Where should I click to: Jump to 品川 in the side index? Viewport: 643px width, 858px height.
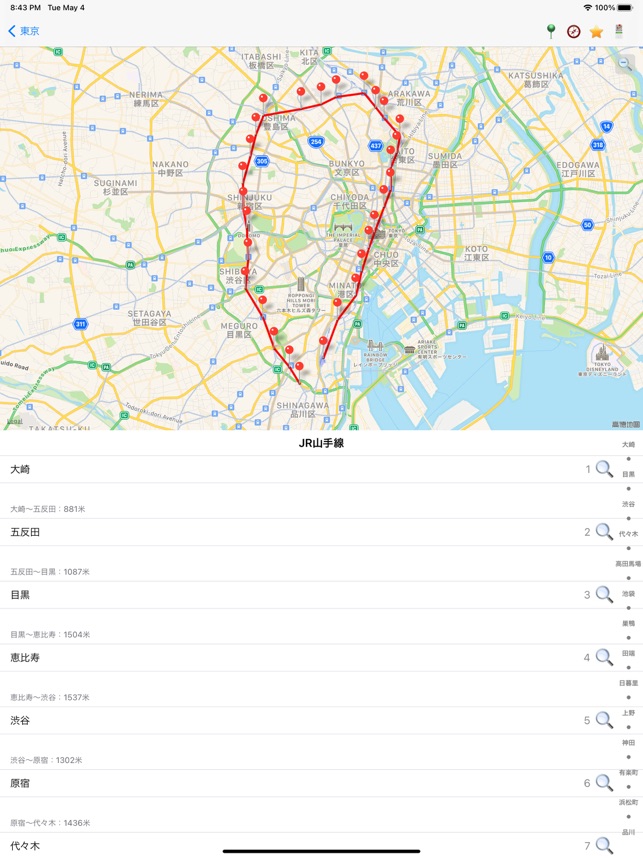coord(628,832)
